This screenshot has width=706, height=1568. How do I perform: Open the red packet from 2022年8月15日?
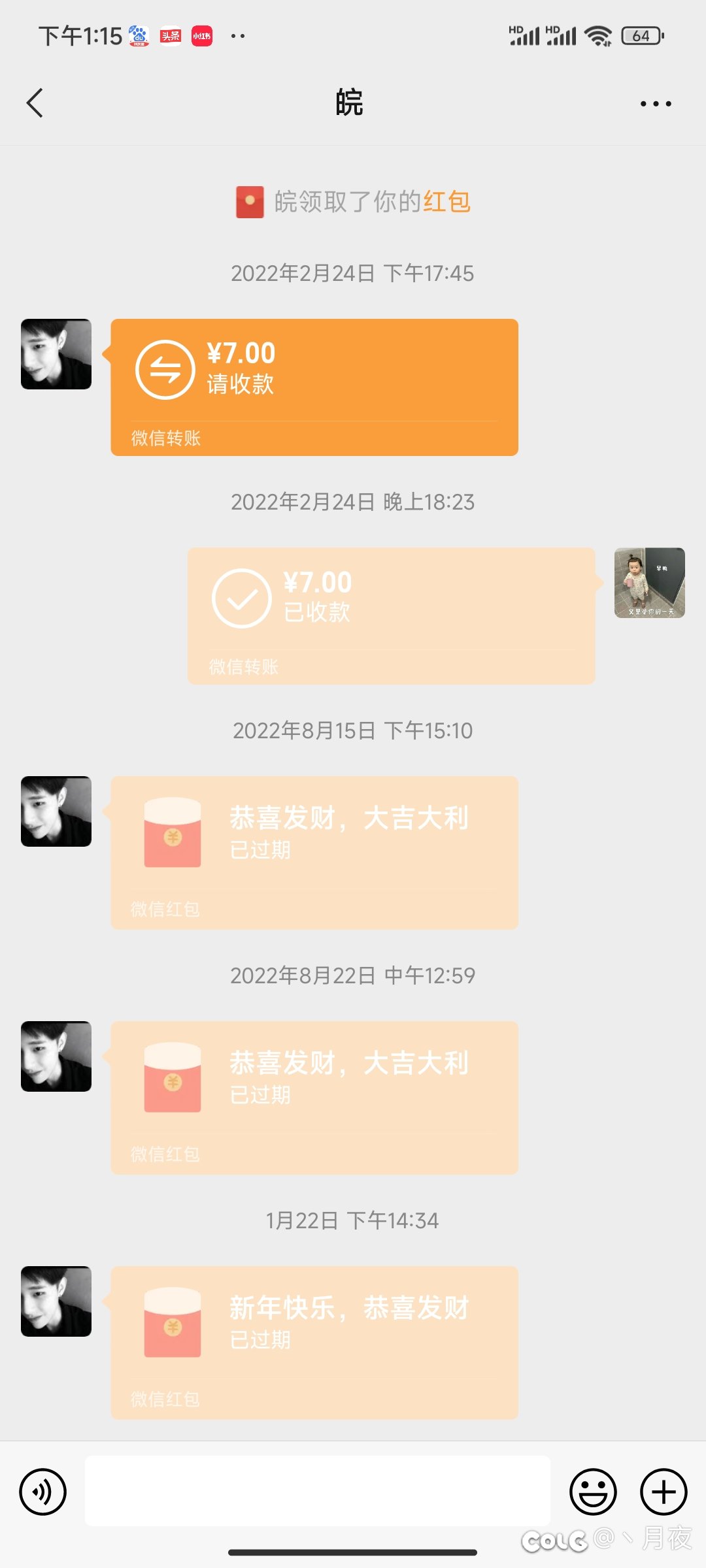[314, 852]
